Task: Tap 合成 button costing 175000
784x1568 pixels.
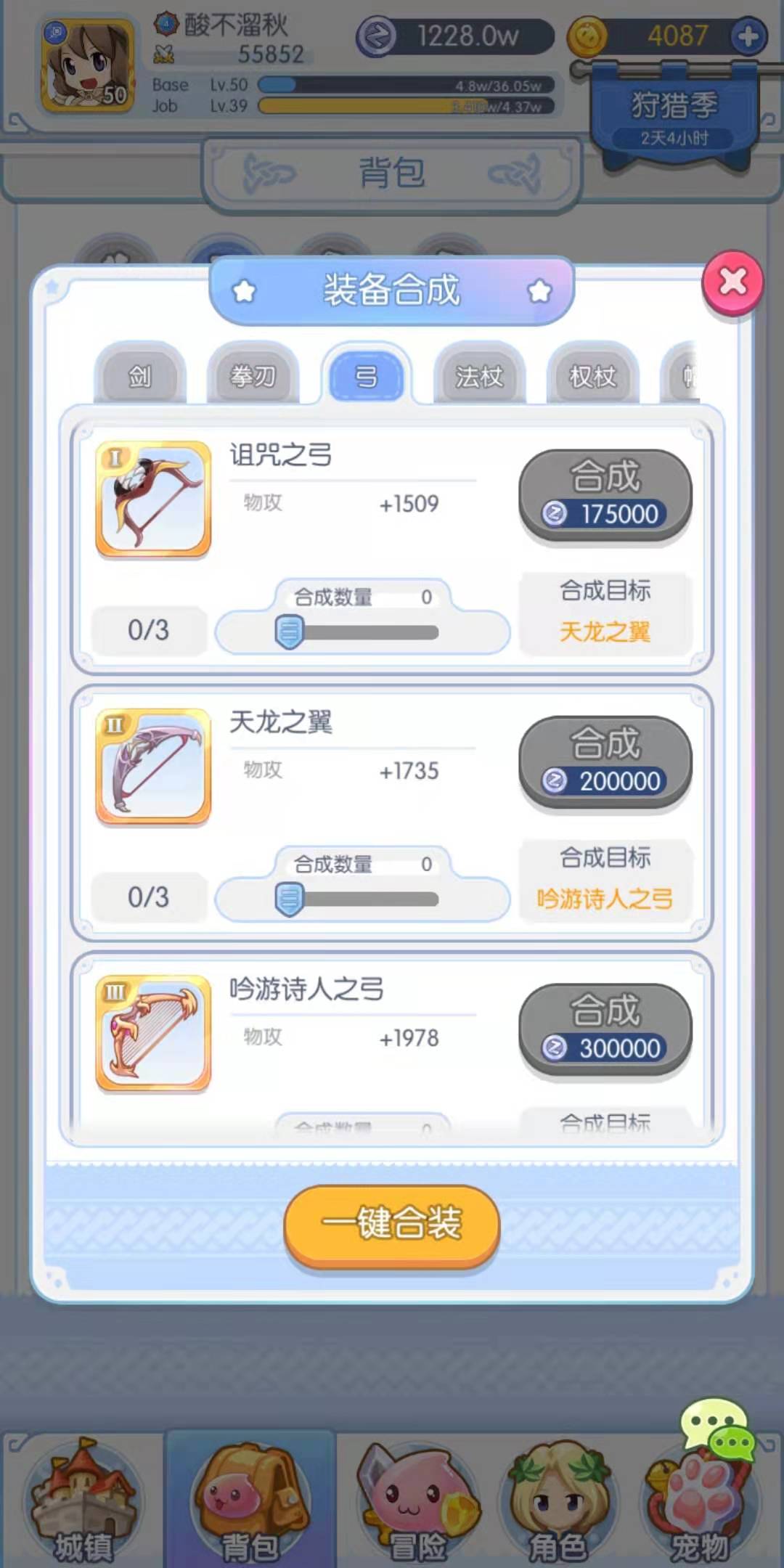Action: tap(605, 494)
